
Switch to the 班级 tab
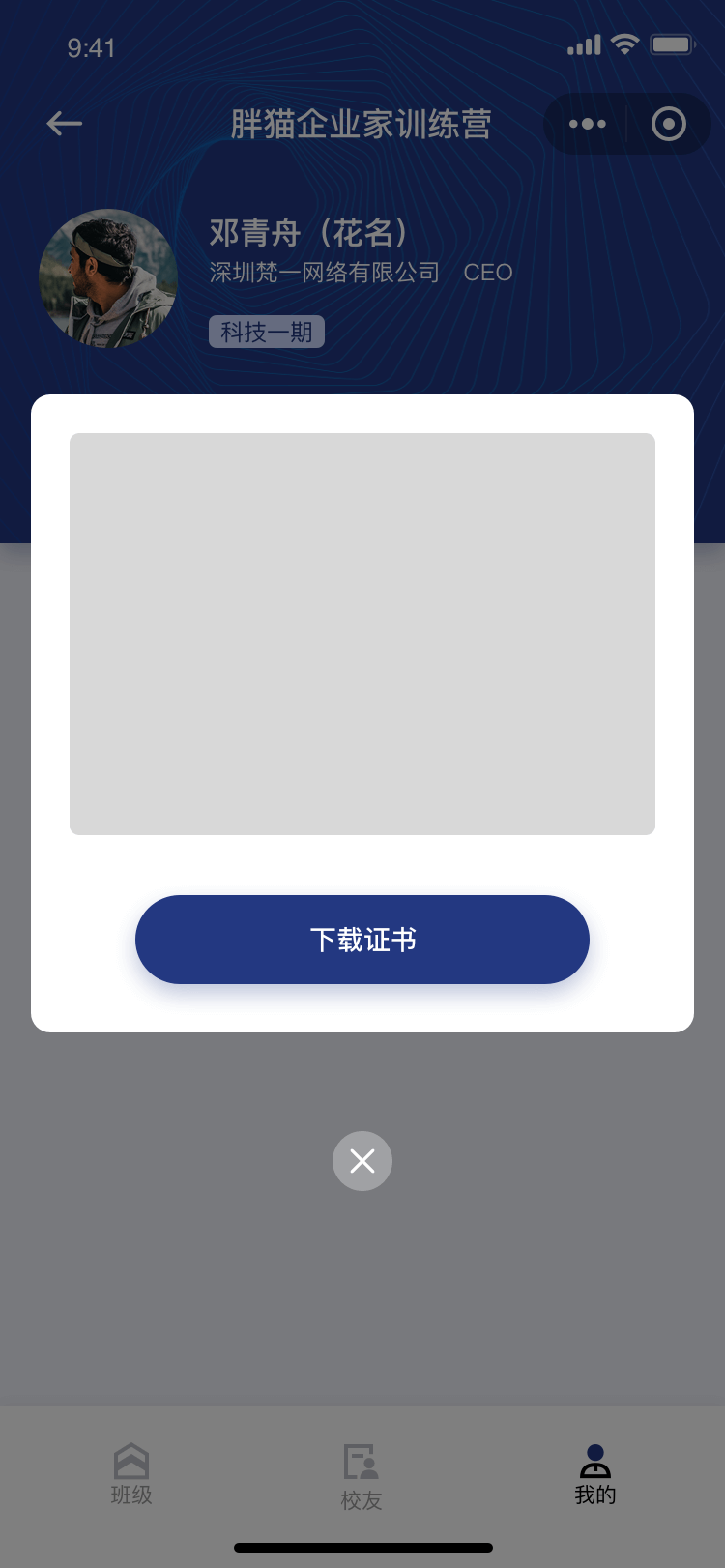click(131, 1474)
